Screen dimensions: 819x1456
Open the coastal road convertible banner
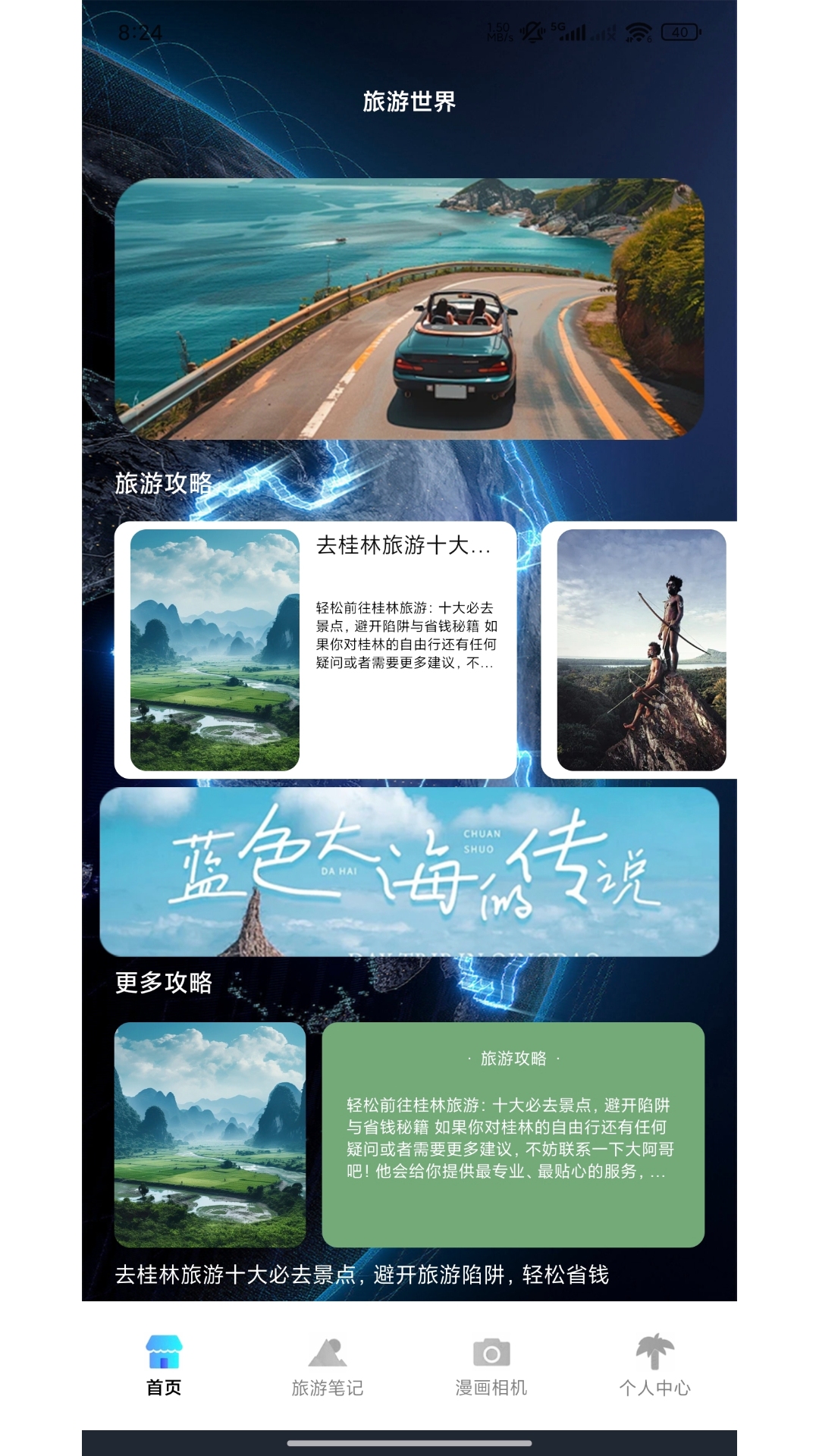(x=409, y=309)
